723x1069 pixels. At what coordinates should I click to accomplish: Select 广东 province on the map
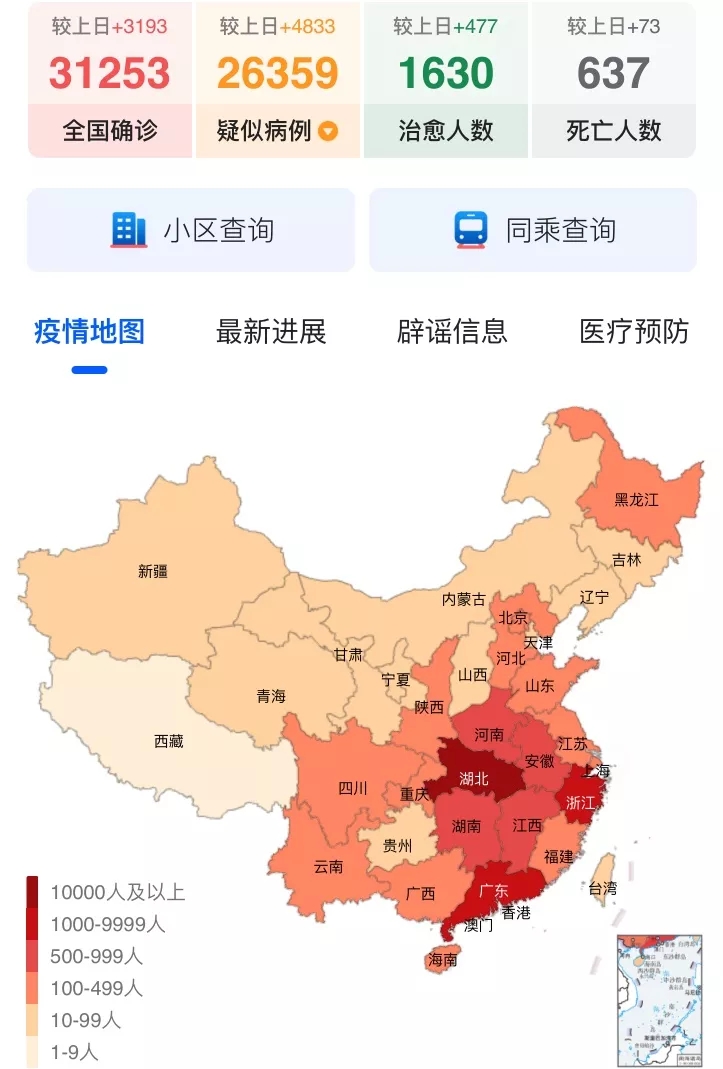pos(493,890)
